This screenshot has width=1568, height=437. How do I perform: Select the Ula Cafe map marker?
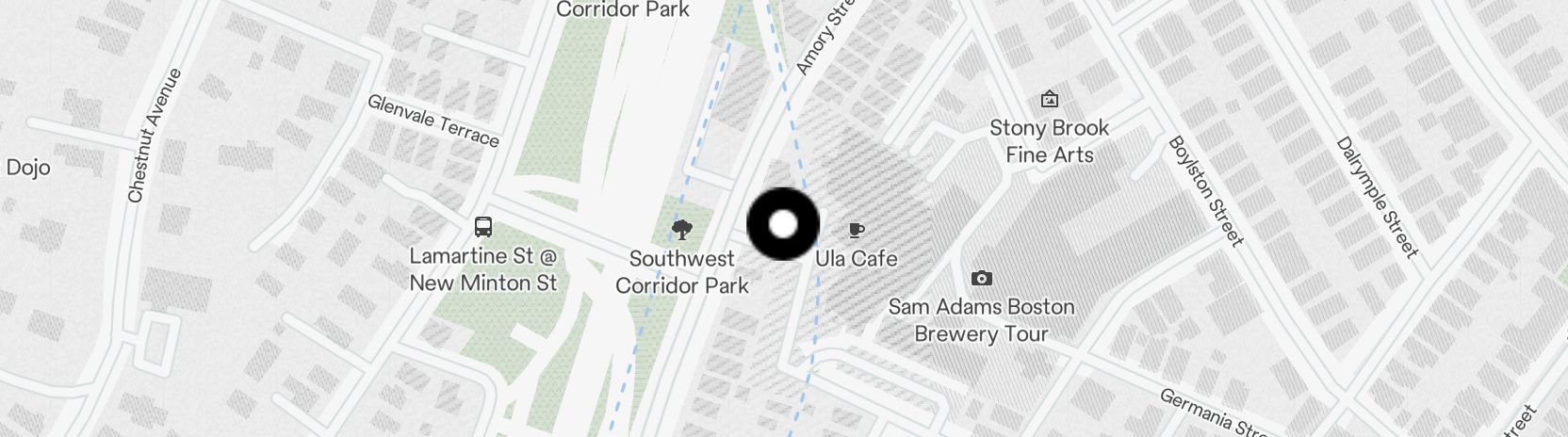pyautogui.click(x=856, y=230)
